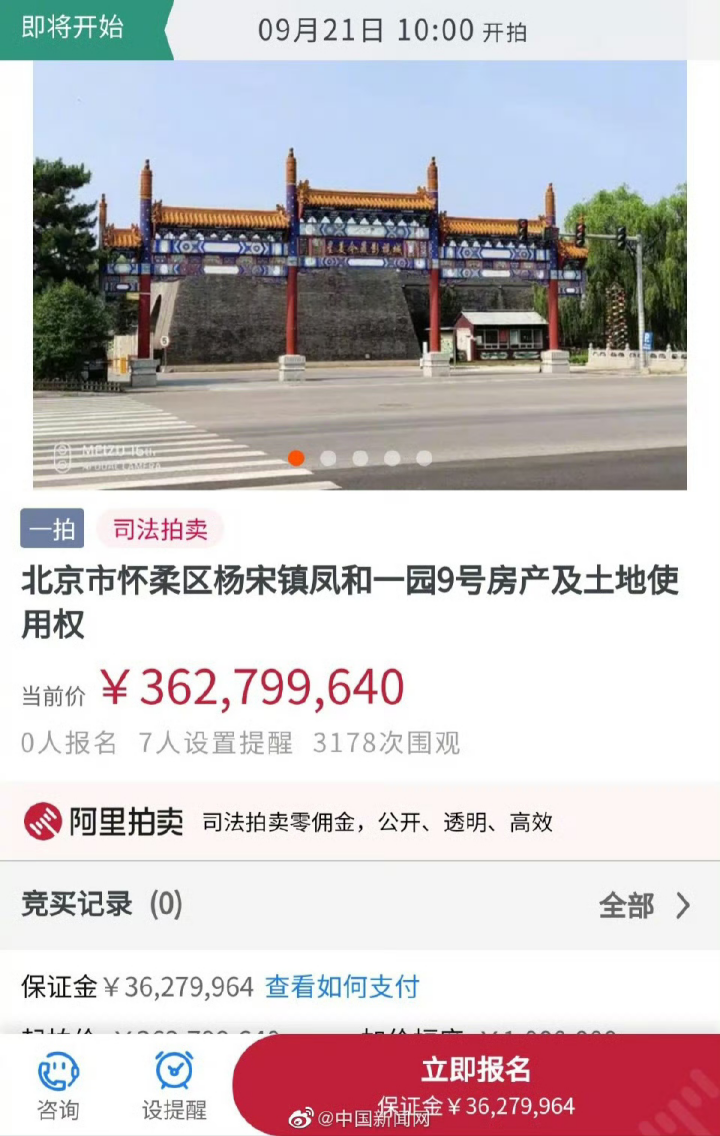Viewport: 720px width, 1136px height.
Task: Open the 阿里拍卖 judicial auction banner
Action: point(360,822)
